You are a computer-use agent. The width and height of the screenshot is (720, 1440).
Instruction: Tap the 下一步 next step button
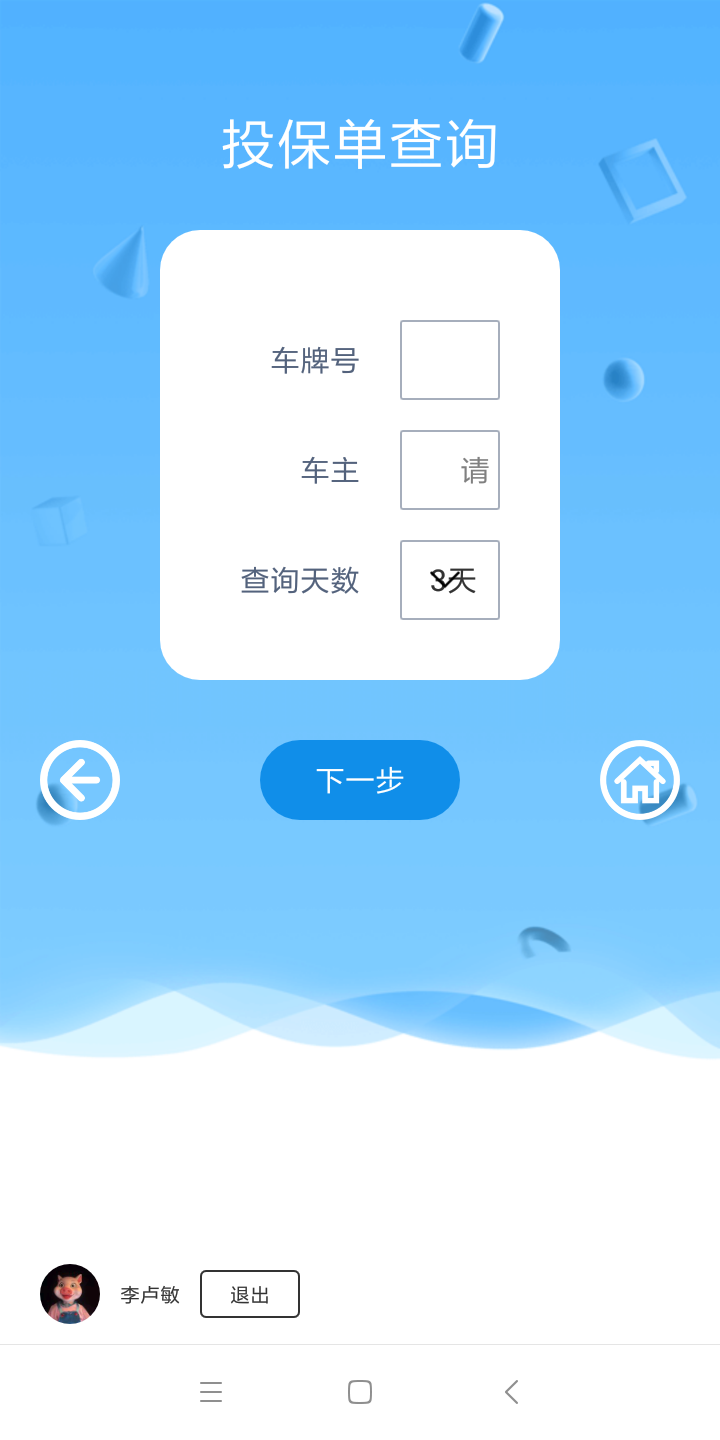pos(360,780)
